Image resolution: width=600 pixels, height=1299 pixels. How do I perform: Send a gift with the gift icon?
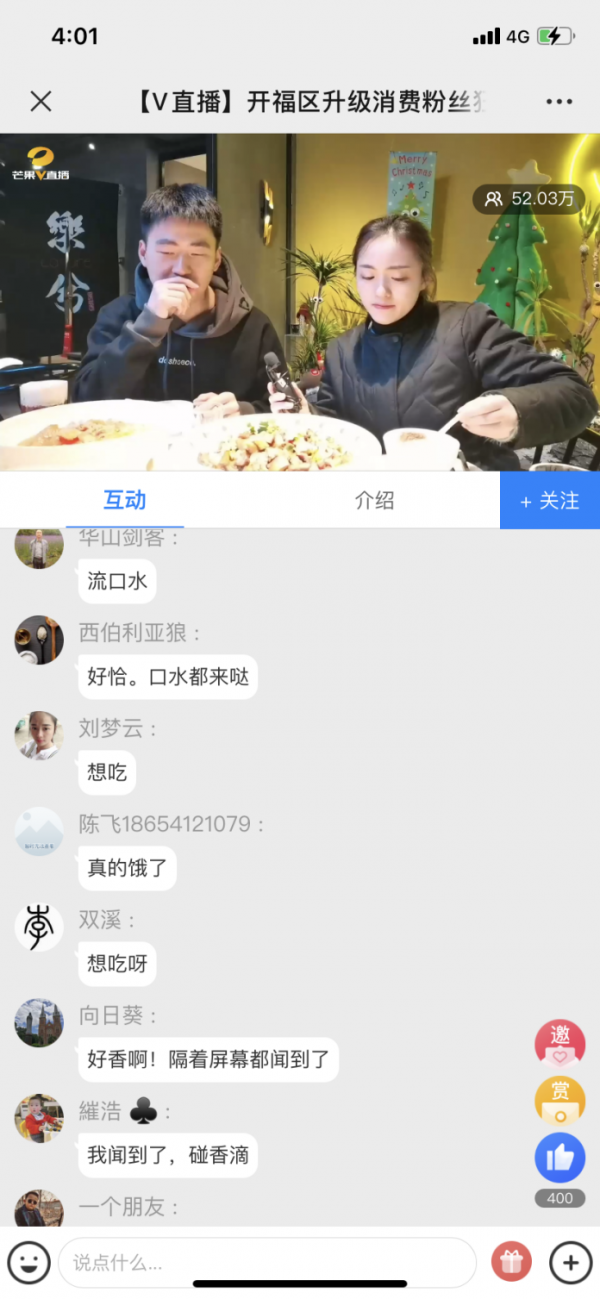coord(511,1262)
